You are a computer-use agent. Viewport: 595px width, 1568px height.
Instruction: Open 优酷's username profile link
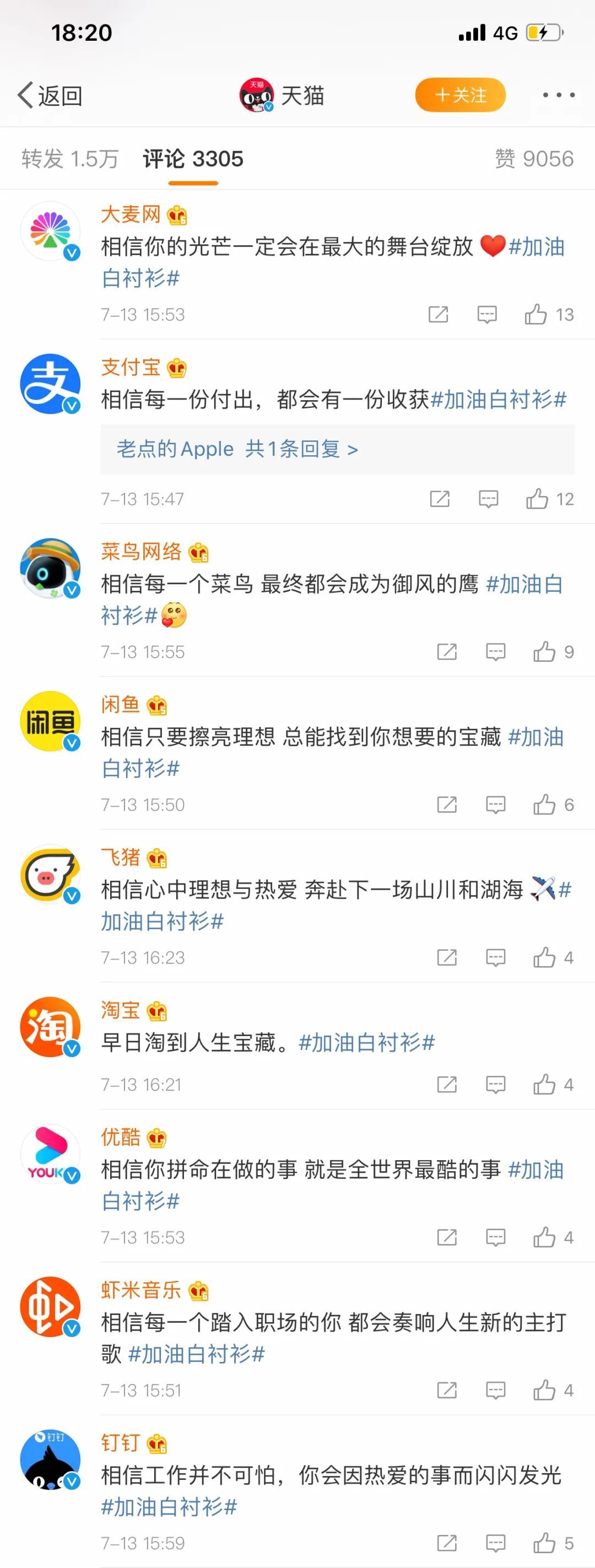coord(121,1136)
